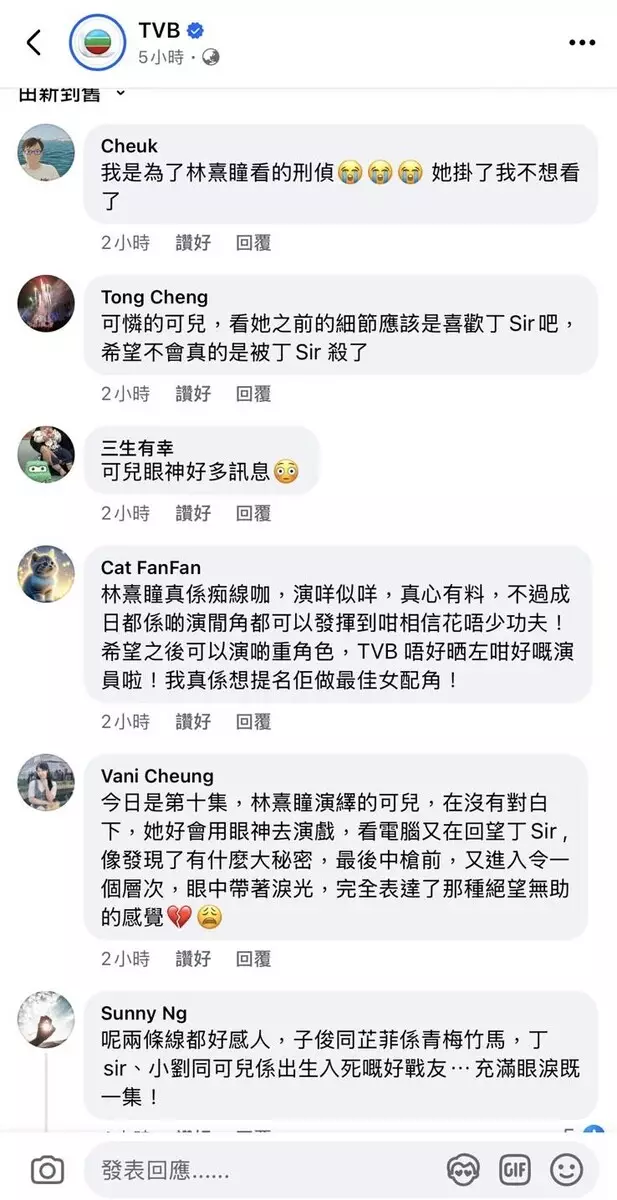Change comment sort order 由新到舊

pos(72,94)
